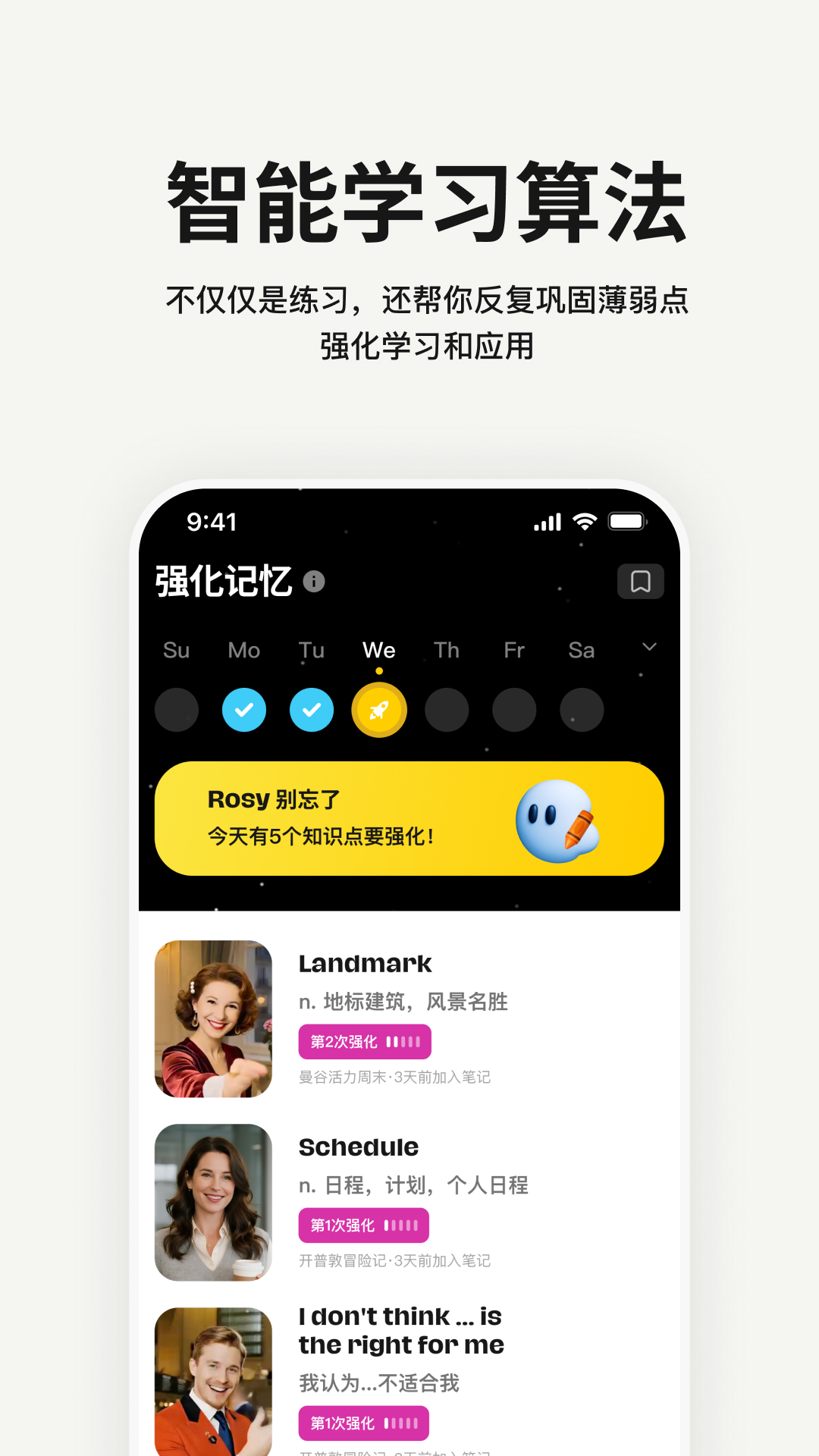Toggle Tuesday's completed checkmark circle

[312, 709]
